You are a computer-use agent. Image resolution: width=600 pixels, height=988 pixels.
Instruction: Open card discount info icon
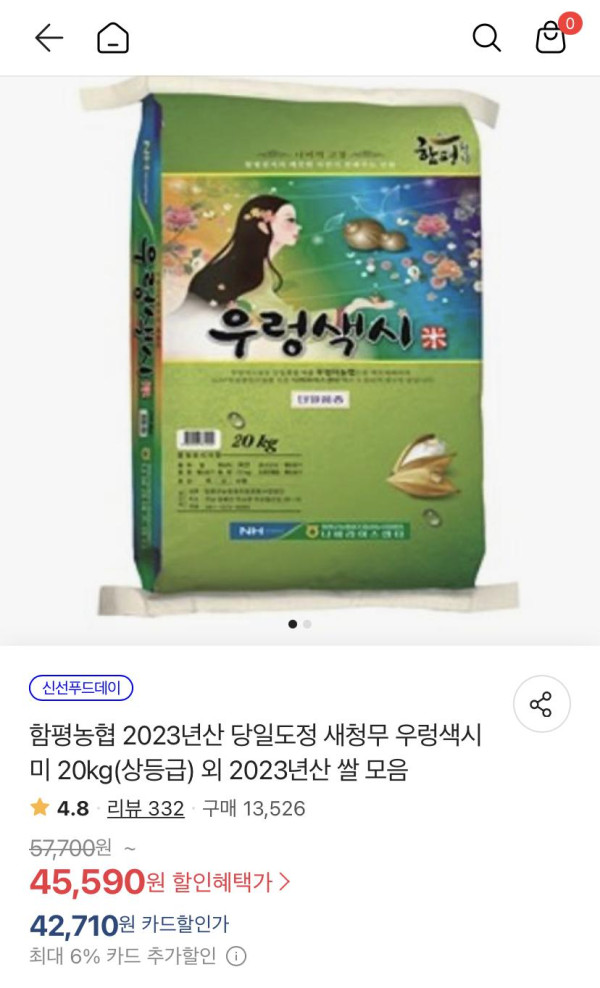pos(236,956)
